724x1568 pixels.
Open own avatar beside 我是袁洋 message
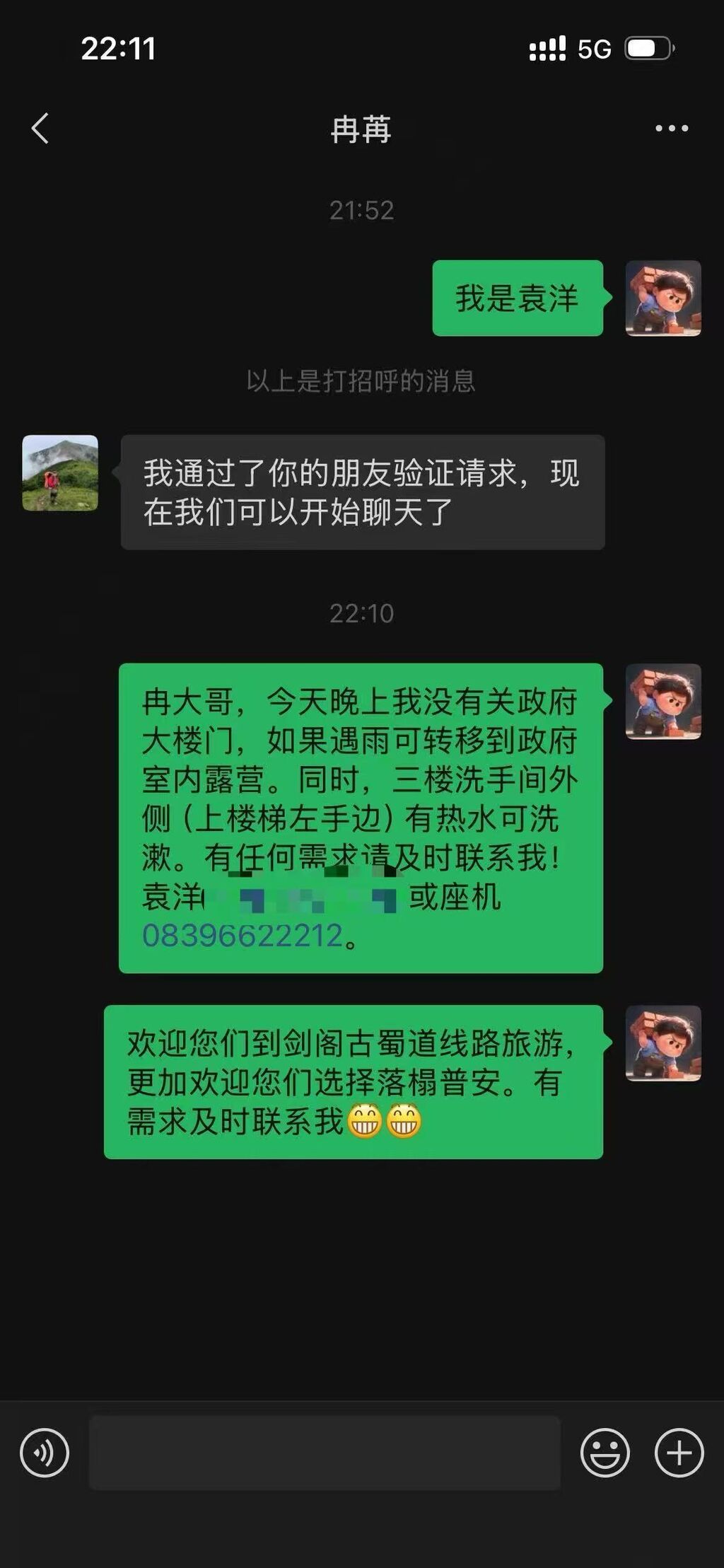[x=663, y=298]
